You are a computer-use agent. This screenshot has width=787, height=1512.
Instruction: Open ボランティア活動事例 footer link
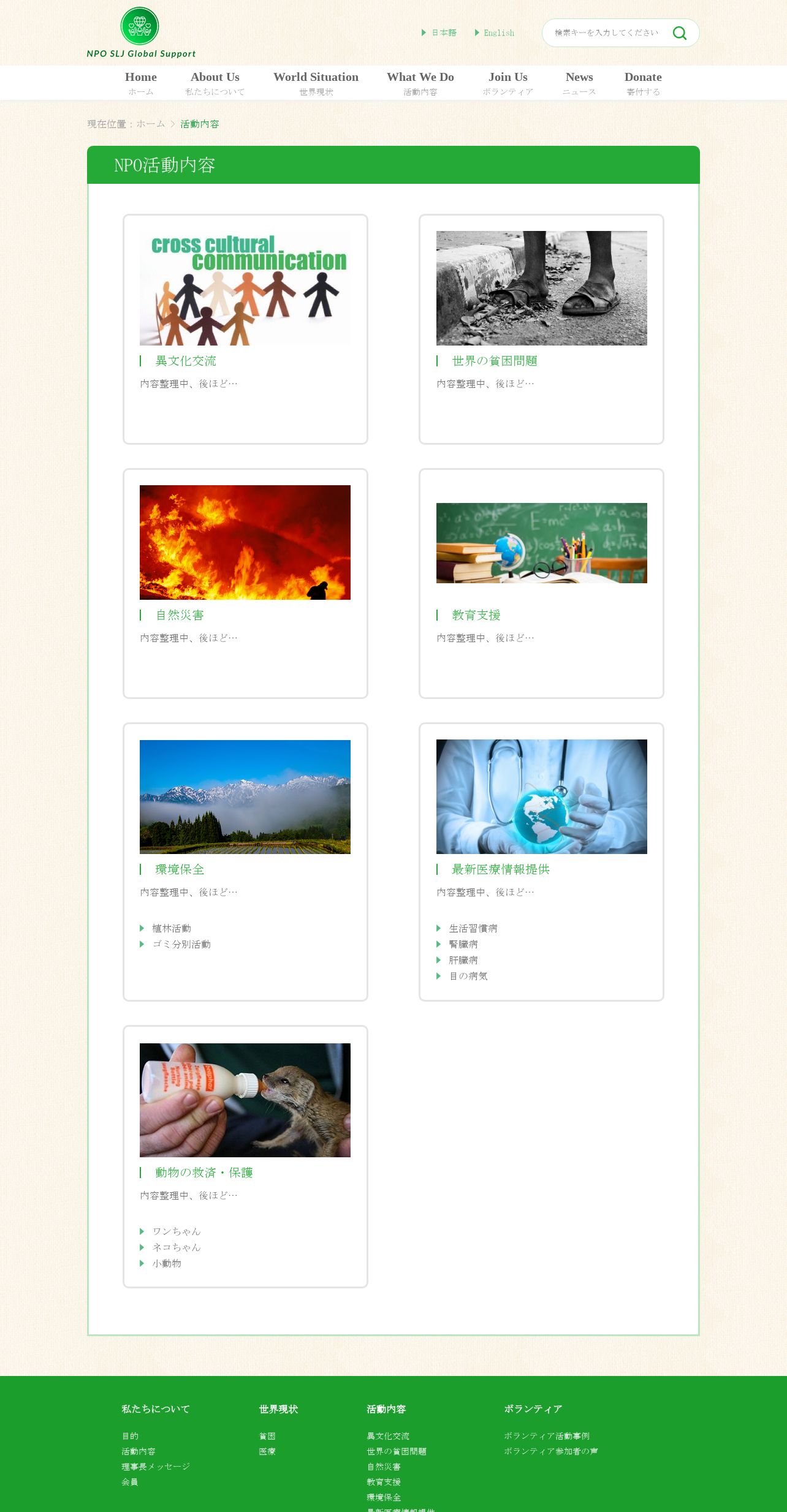click(547, 1436)
